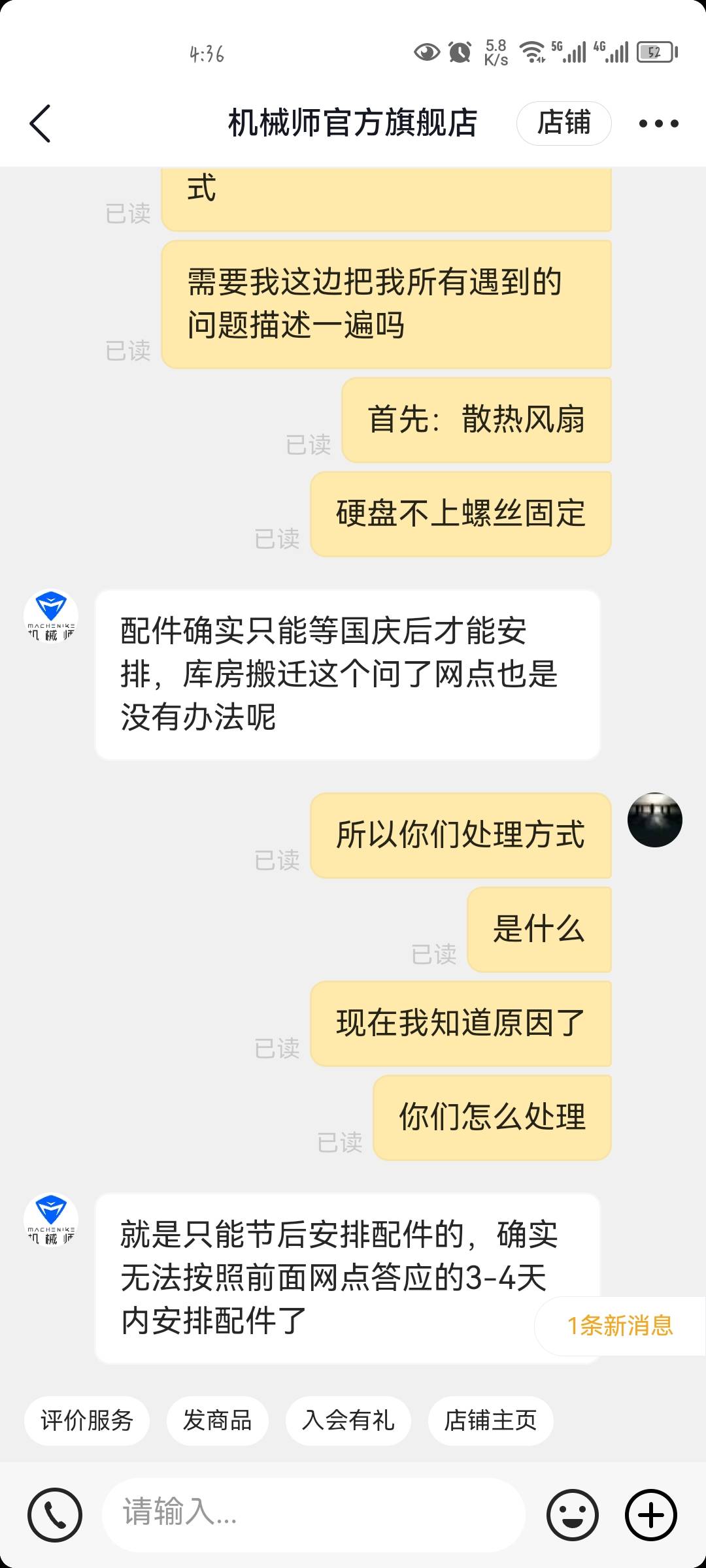Tap the 发商品 chip
This screenshot has width=706, height=1568.
pos(217,1420)
